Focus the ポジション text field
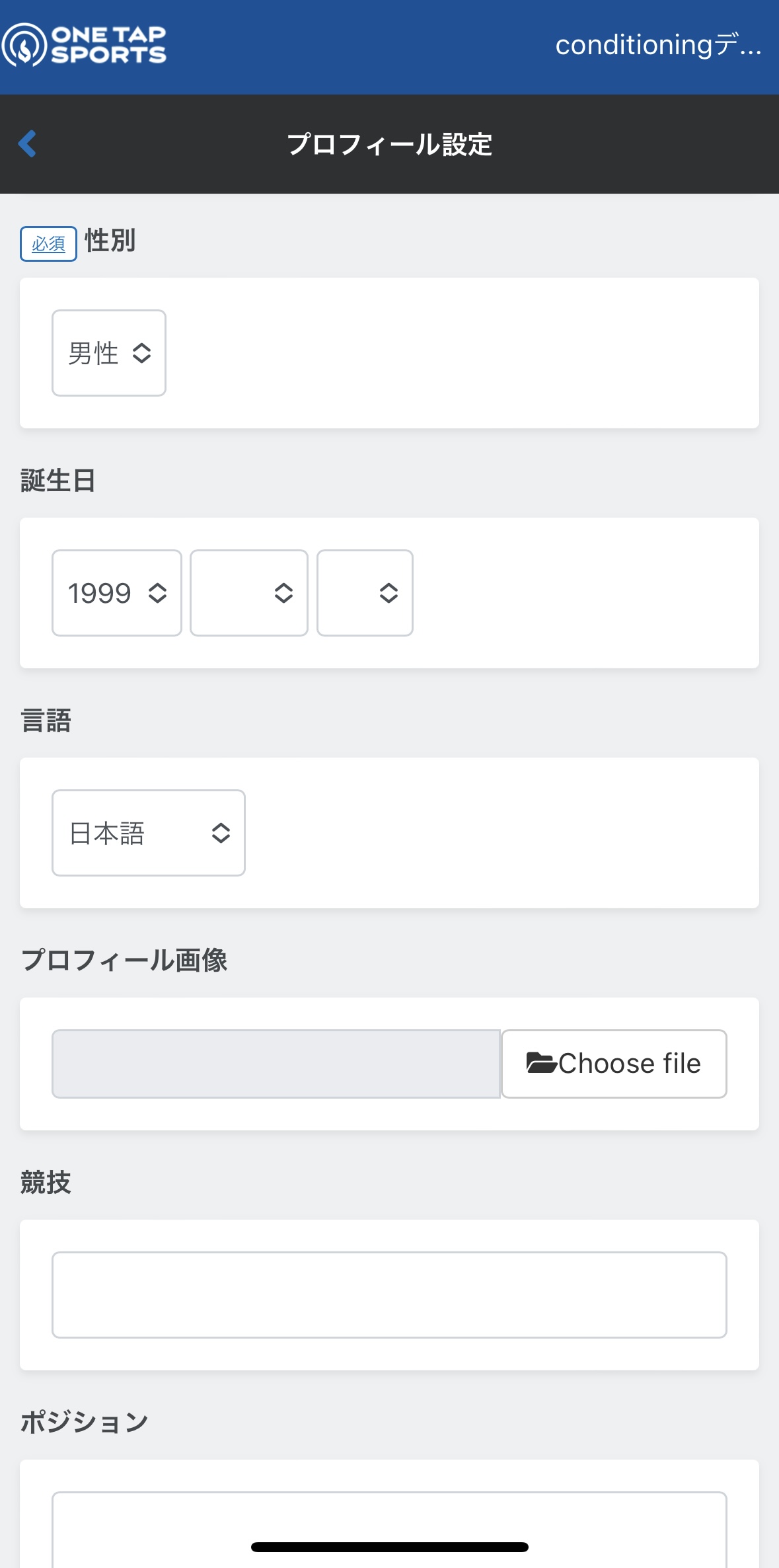This screenshot has width=779, height=1568. click(x=389, y=1530)
